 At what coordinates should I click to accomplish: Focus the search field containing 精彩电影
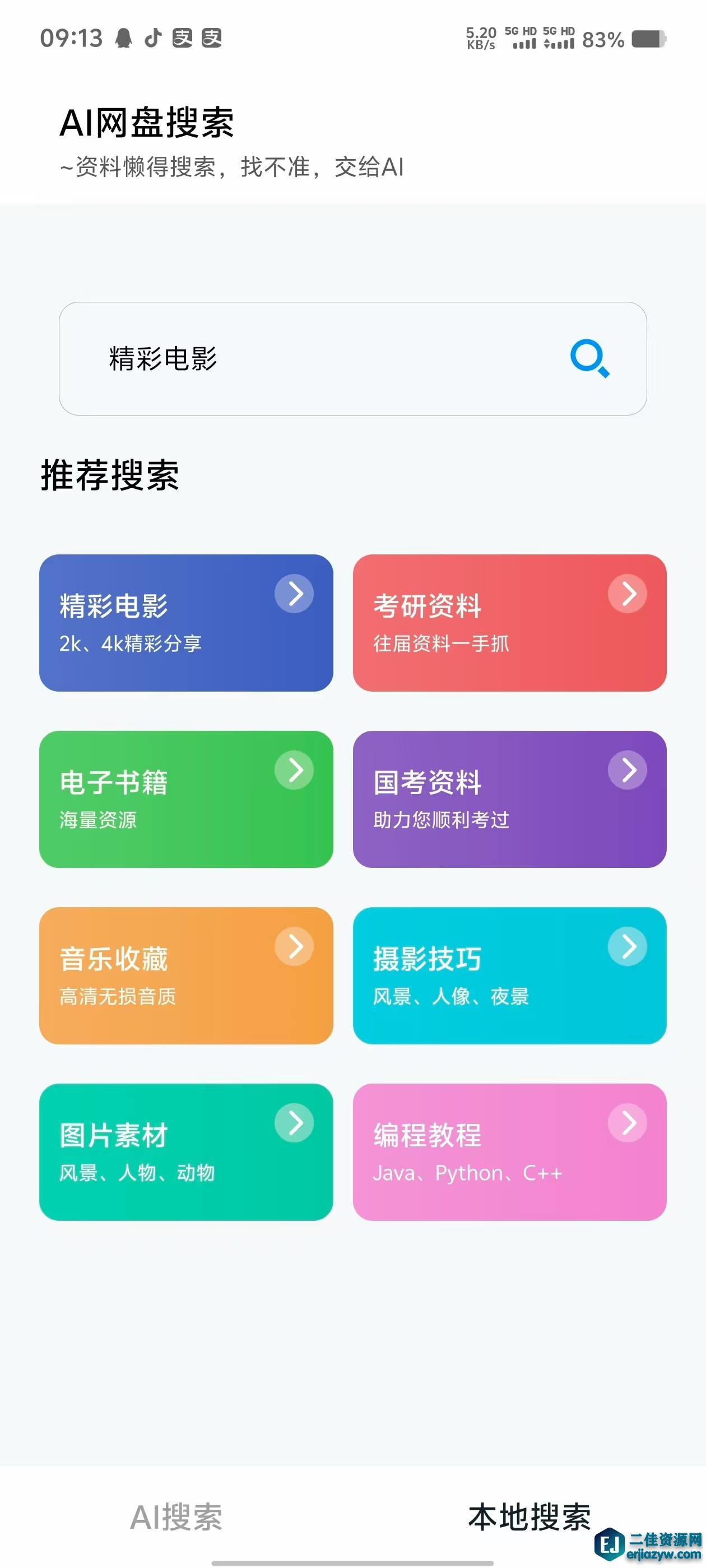tap(305, 358)
